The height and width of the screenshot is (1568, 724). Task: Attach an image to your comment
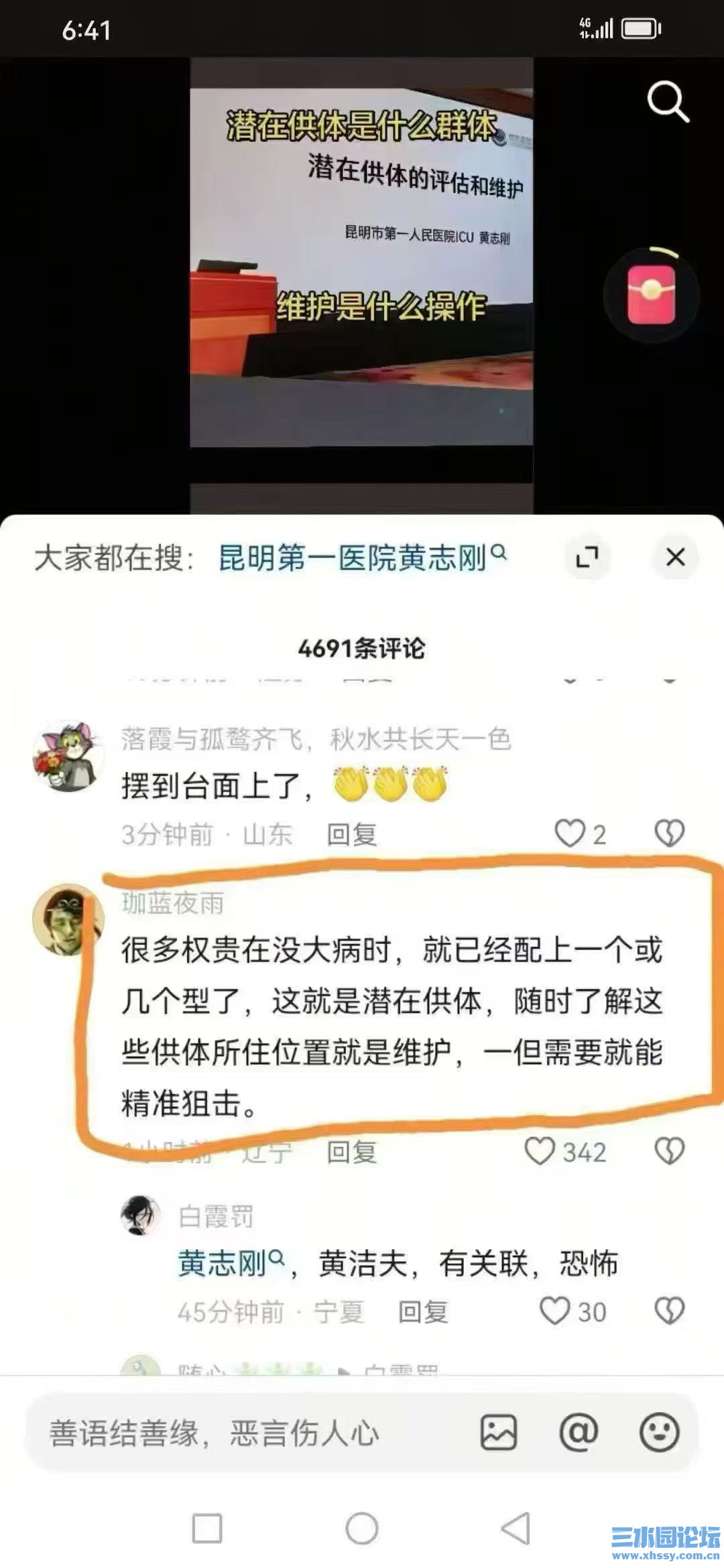pos(499,1433)
